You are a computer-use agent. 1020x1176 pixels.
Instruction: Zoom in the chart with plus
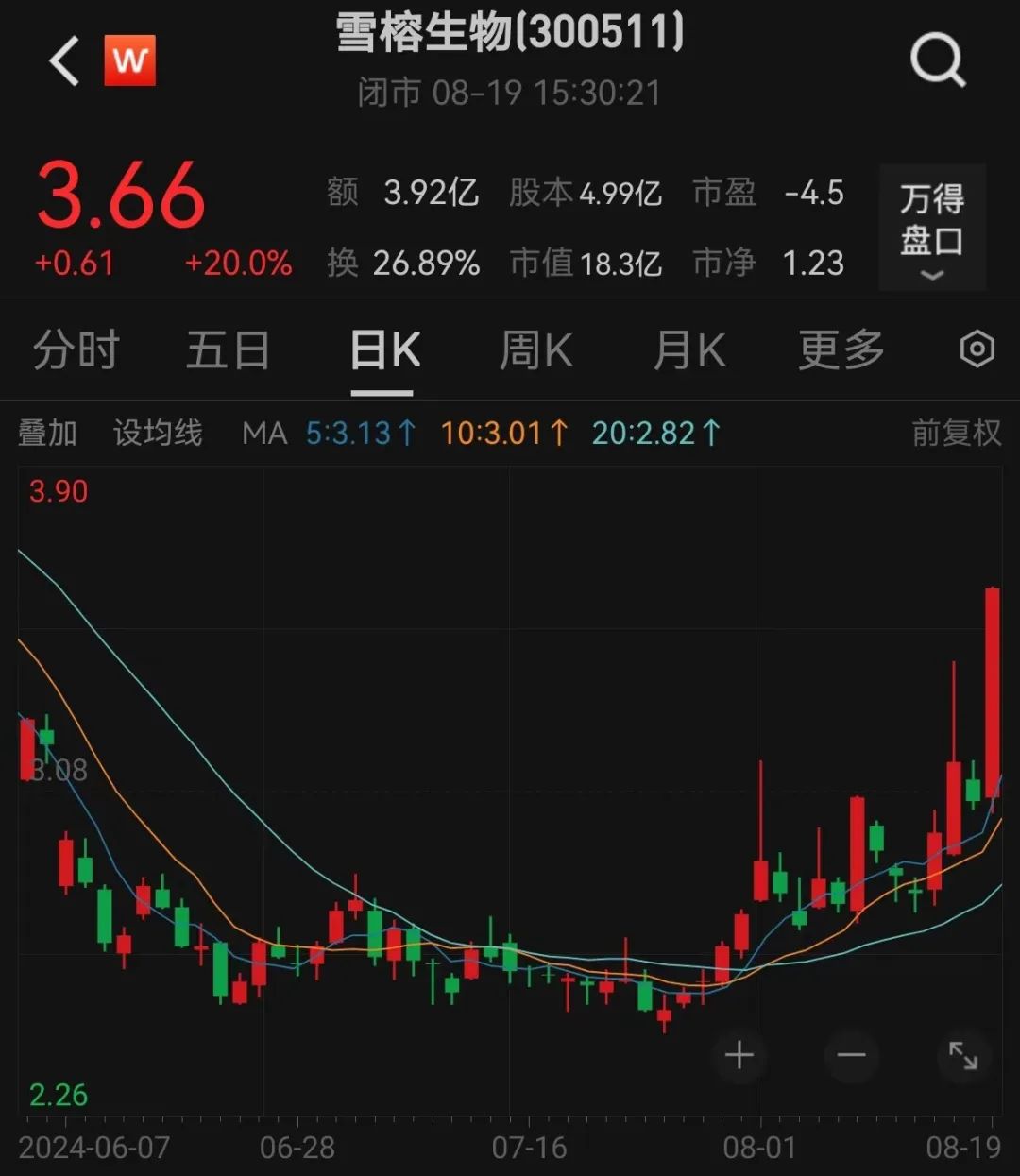pyautogui.click(x=739, y=1055)
